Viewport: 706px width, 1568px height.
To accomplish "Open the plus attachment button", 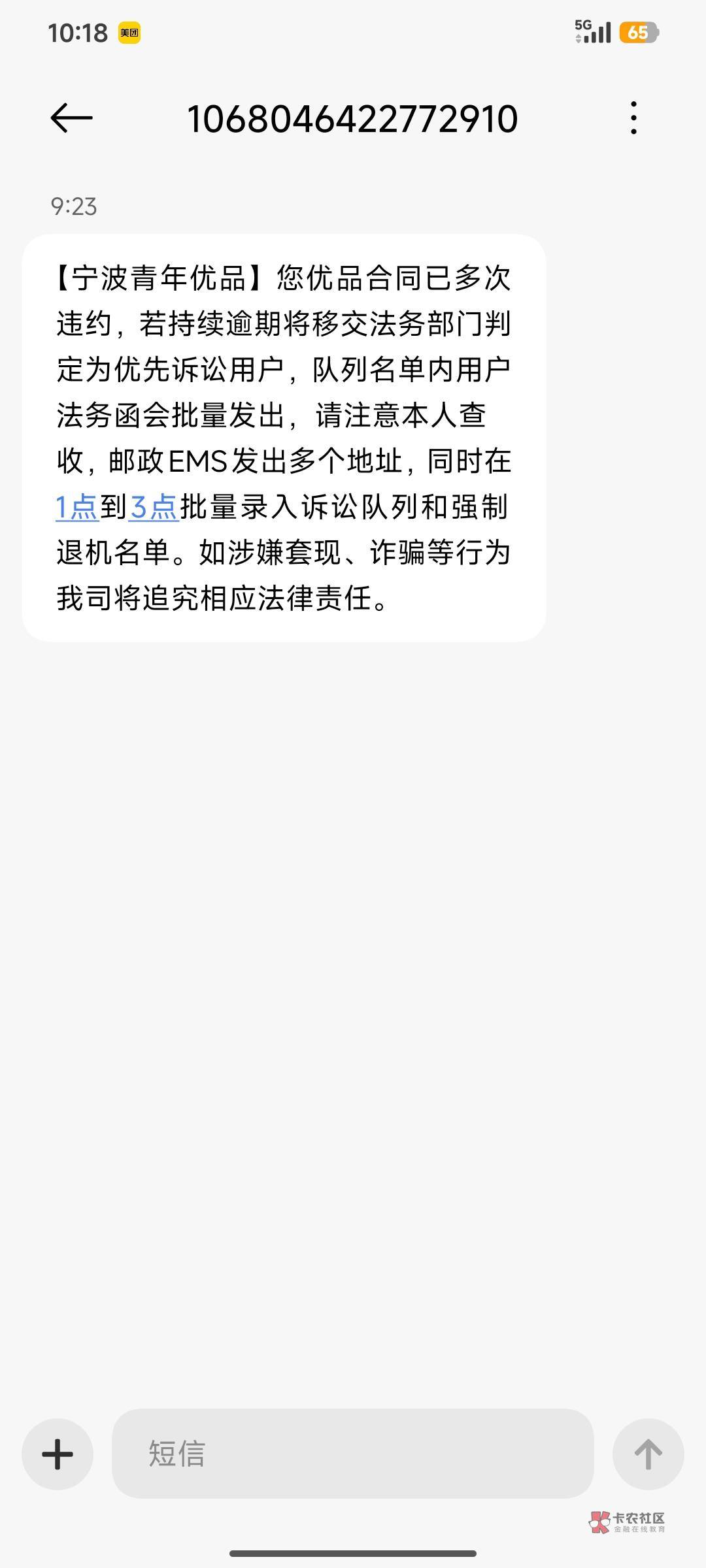I will point(58,1454).
